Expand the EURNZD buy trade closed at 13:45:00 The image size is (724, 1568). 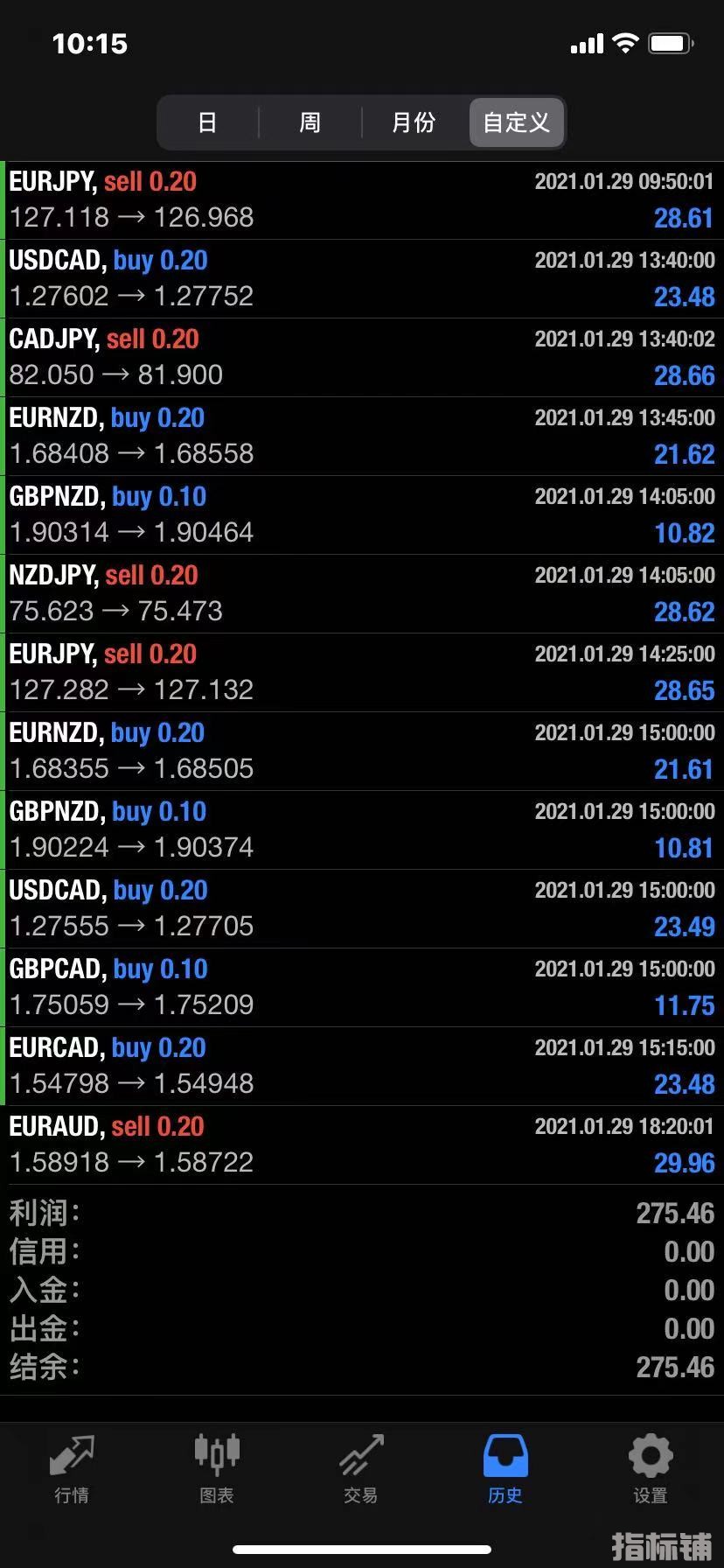pyautogui.click(x=362, y=437)
